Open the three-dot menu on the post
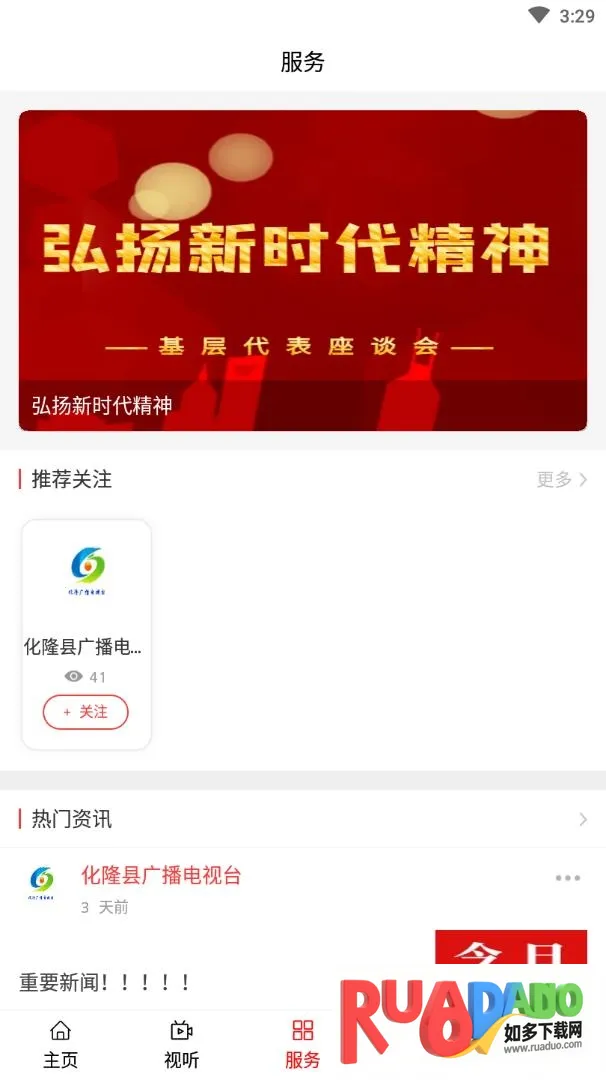 (x=567, y=878)
